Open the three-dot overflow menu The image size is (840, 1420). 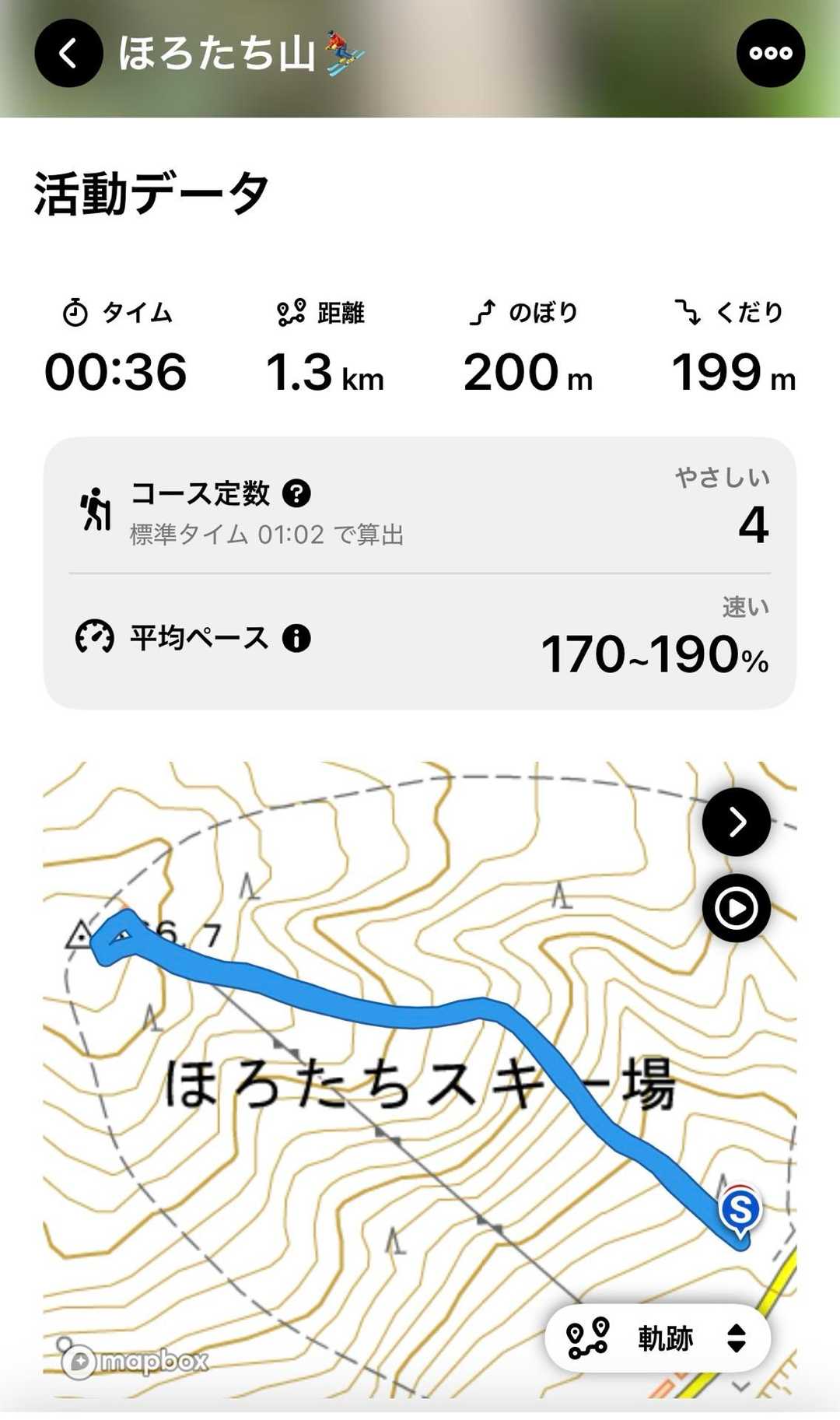click(x=770, y=54)
